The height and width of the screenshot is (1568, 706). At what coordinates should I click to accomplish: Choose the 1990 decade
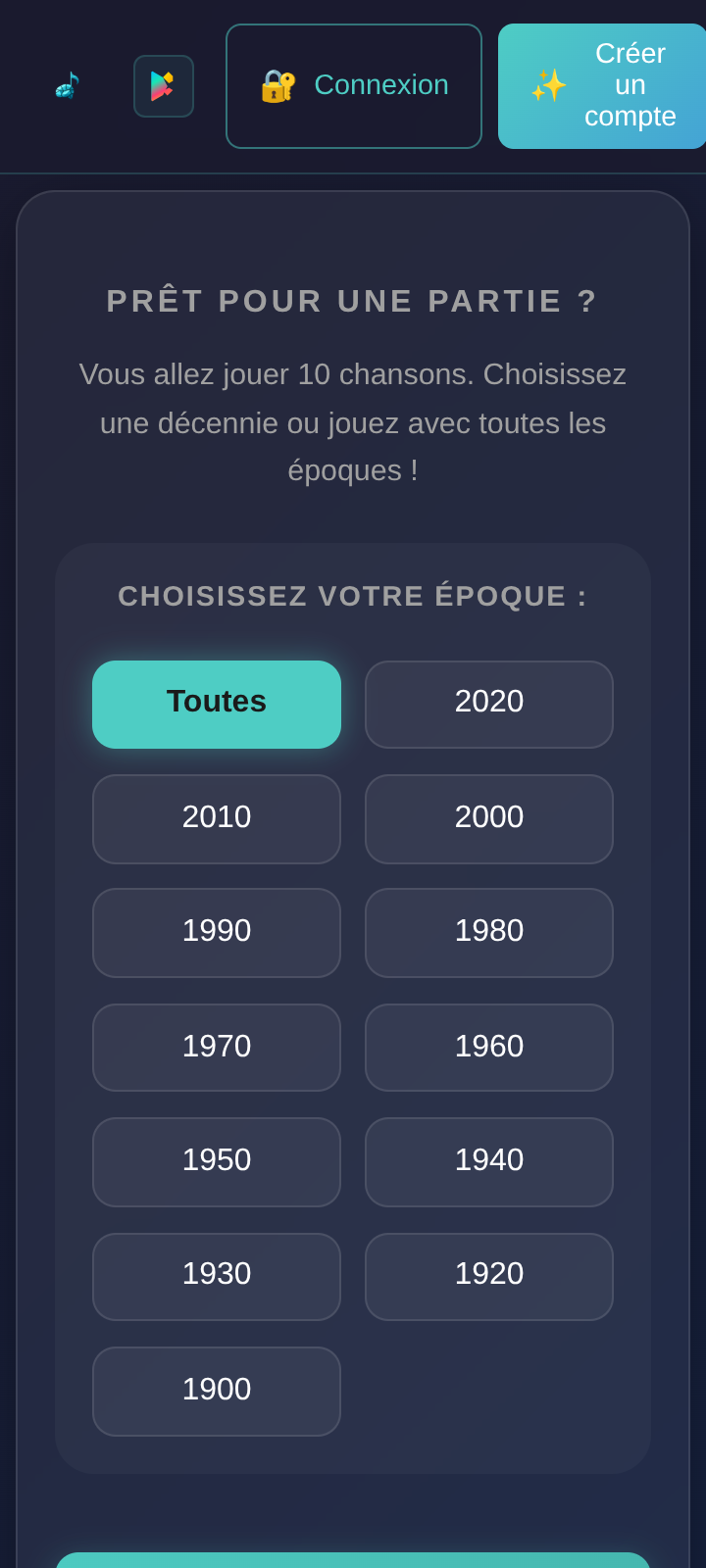coord(216,932)
